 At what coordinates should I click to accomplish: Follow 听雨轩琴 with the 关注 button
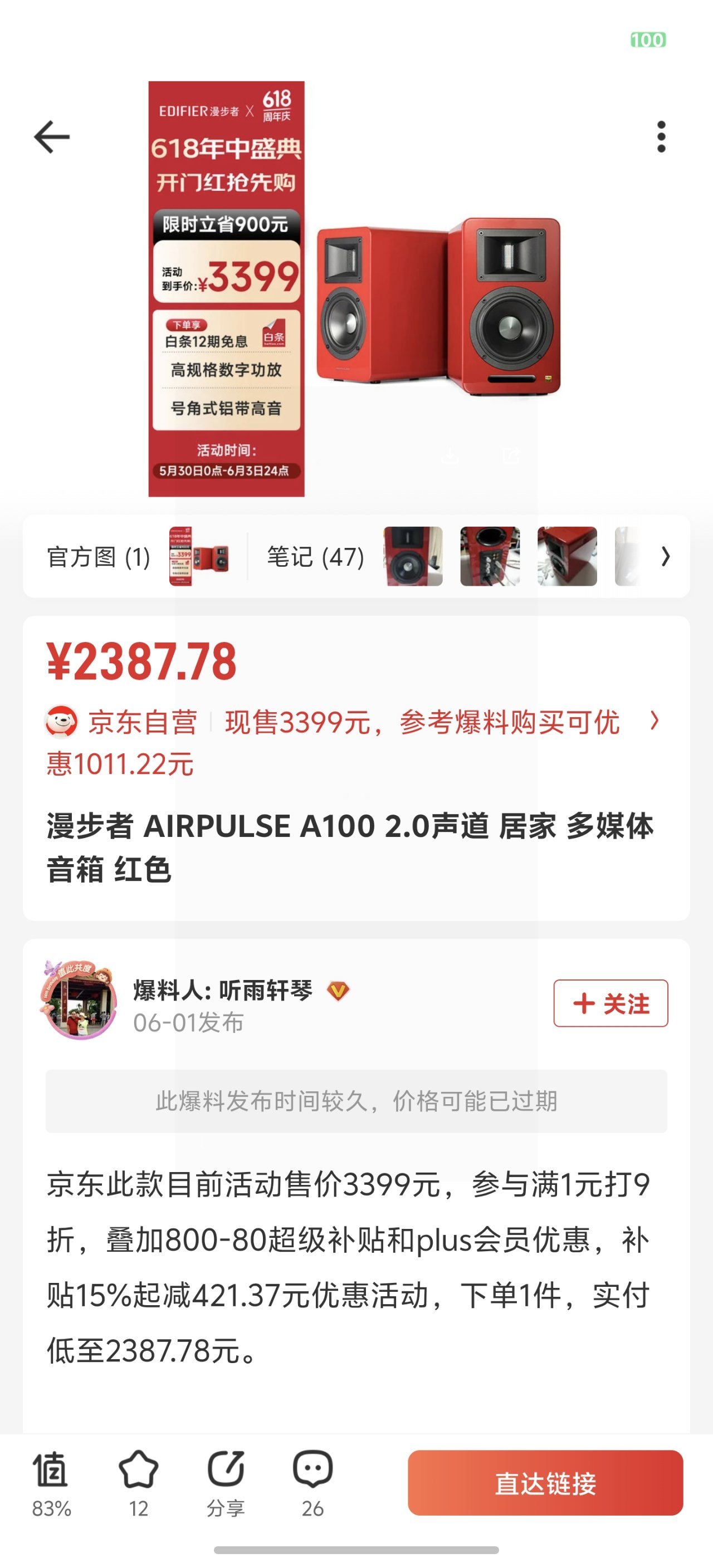[610, 1003]
